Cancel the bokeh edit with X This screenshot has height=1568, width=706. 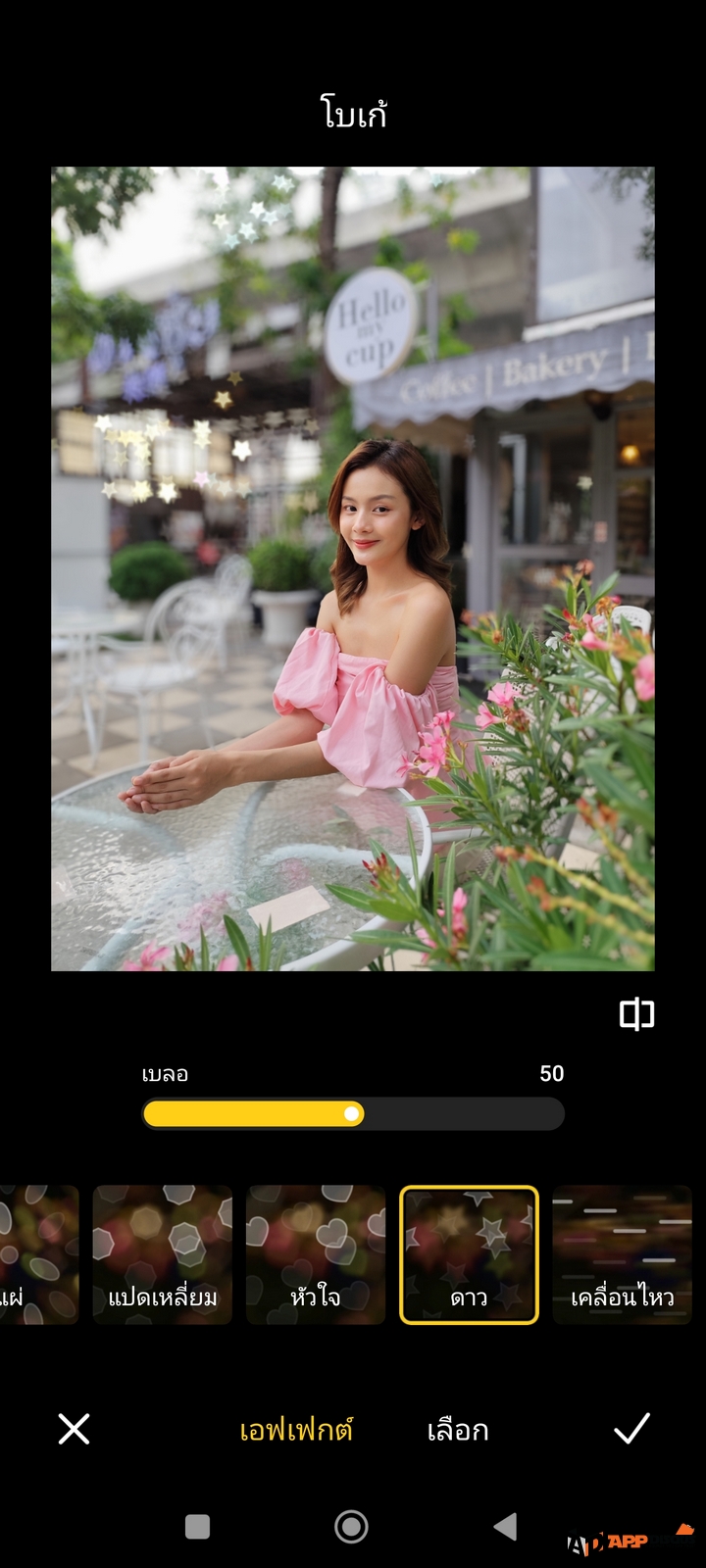coord(74,1429)
